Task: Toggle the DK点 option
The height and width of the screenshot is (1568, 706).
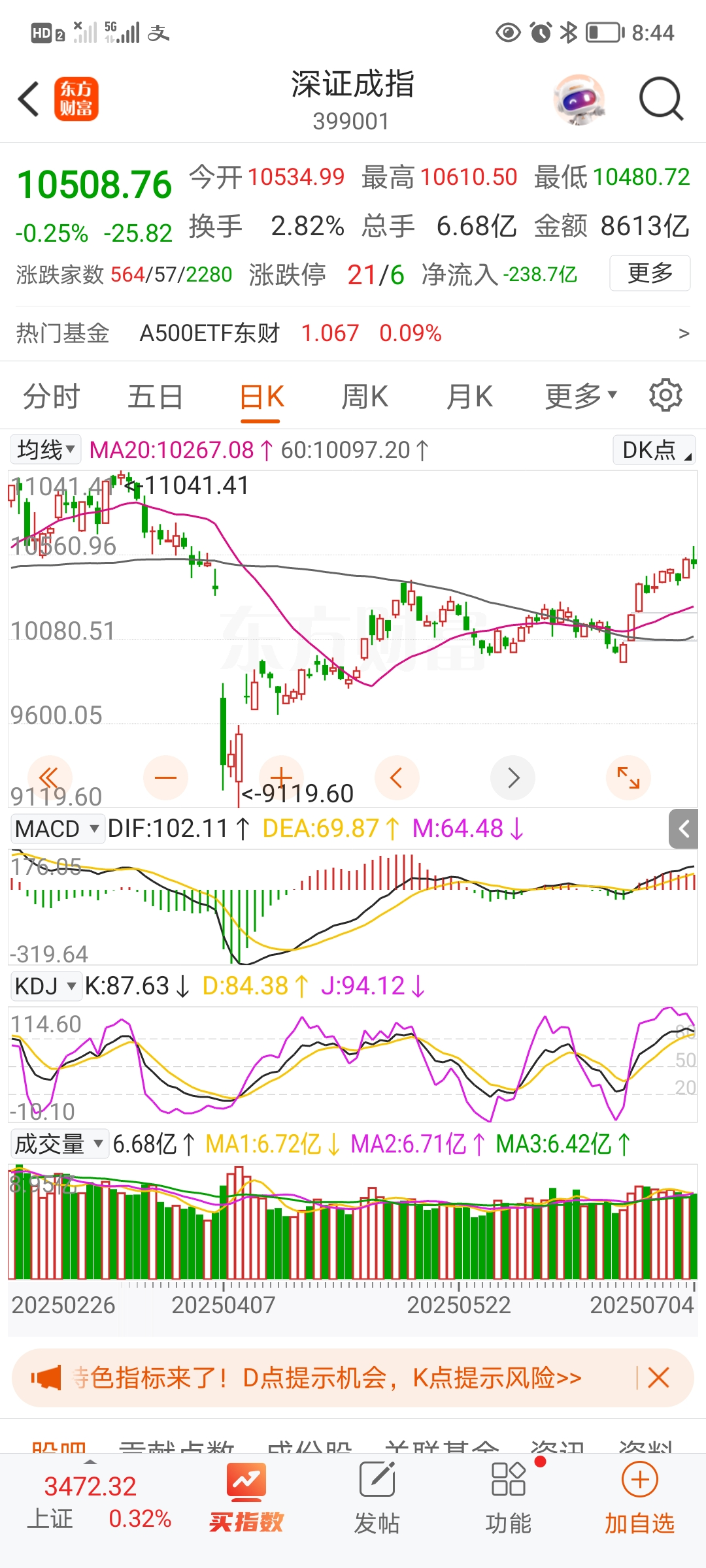Action: pos(654,450)
